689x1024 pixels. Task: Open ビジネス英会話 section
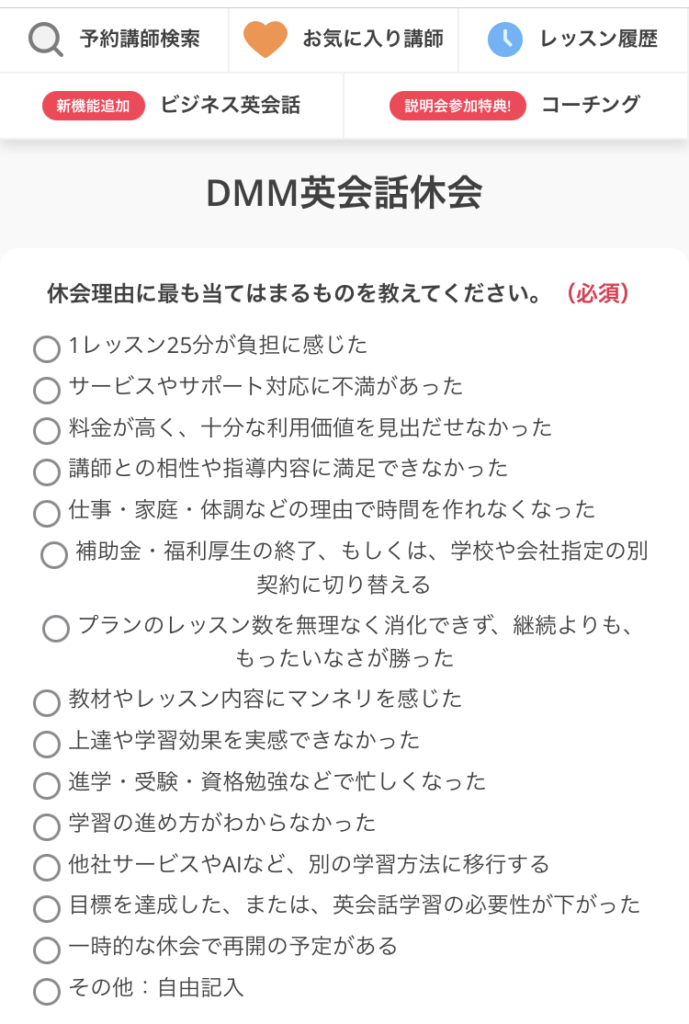point(172,105)
